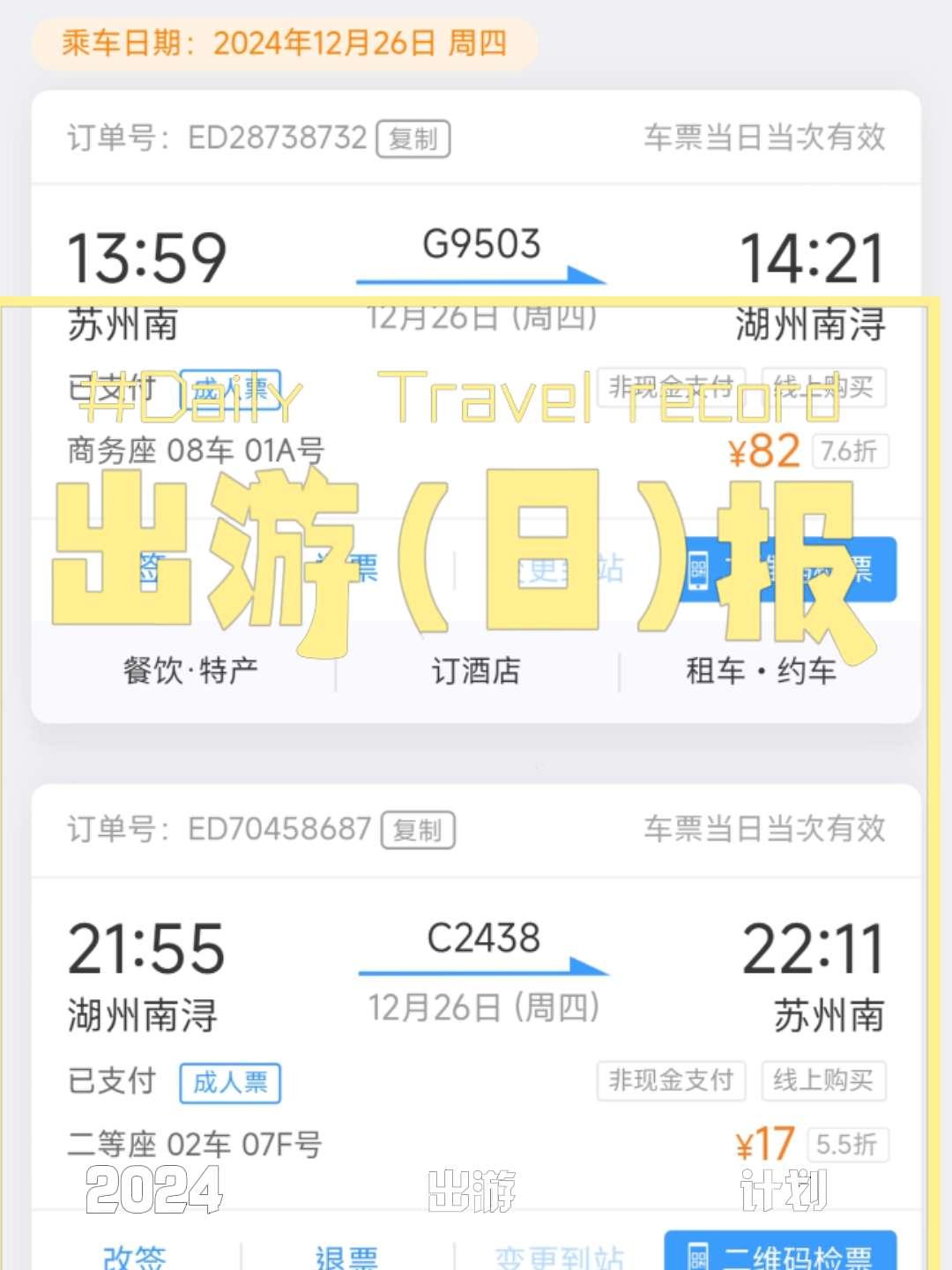This screenshot has width=952, height=1270.
Task: Open 餐饮·特产 service link
Action: point(190,670)
